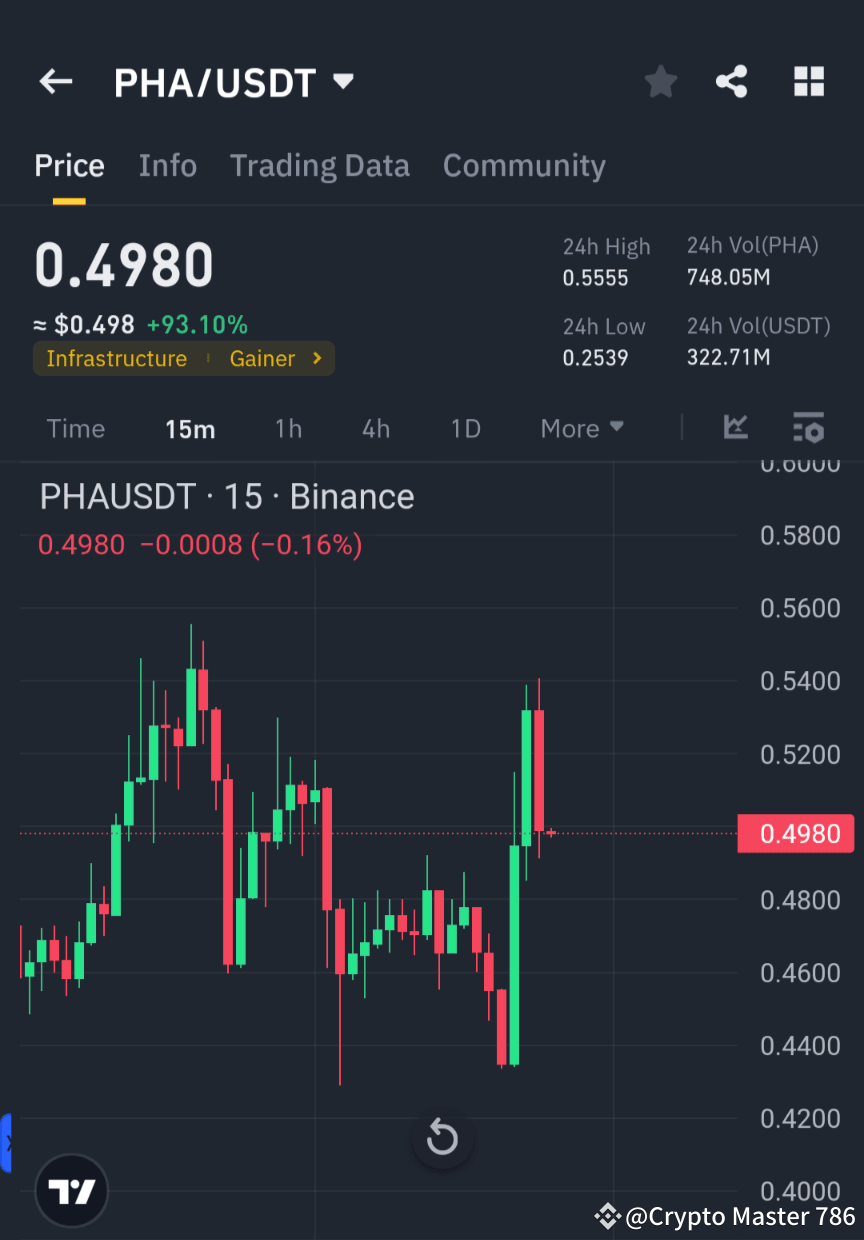Tap the star to favorite PHA/USDT
The width and height of the screenshot is (864, 1240).
660,82
